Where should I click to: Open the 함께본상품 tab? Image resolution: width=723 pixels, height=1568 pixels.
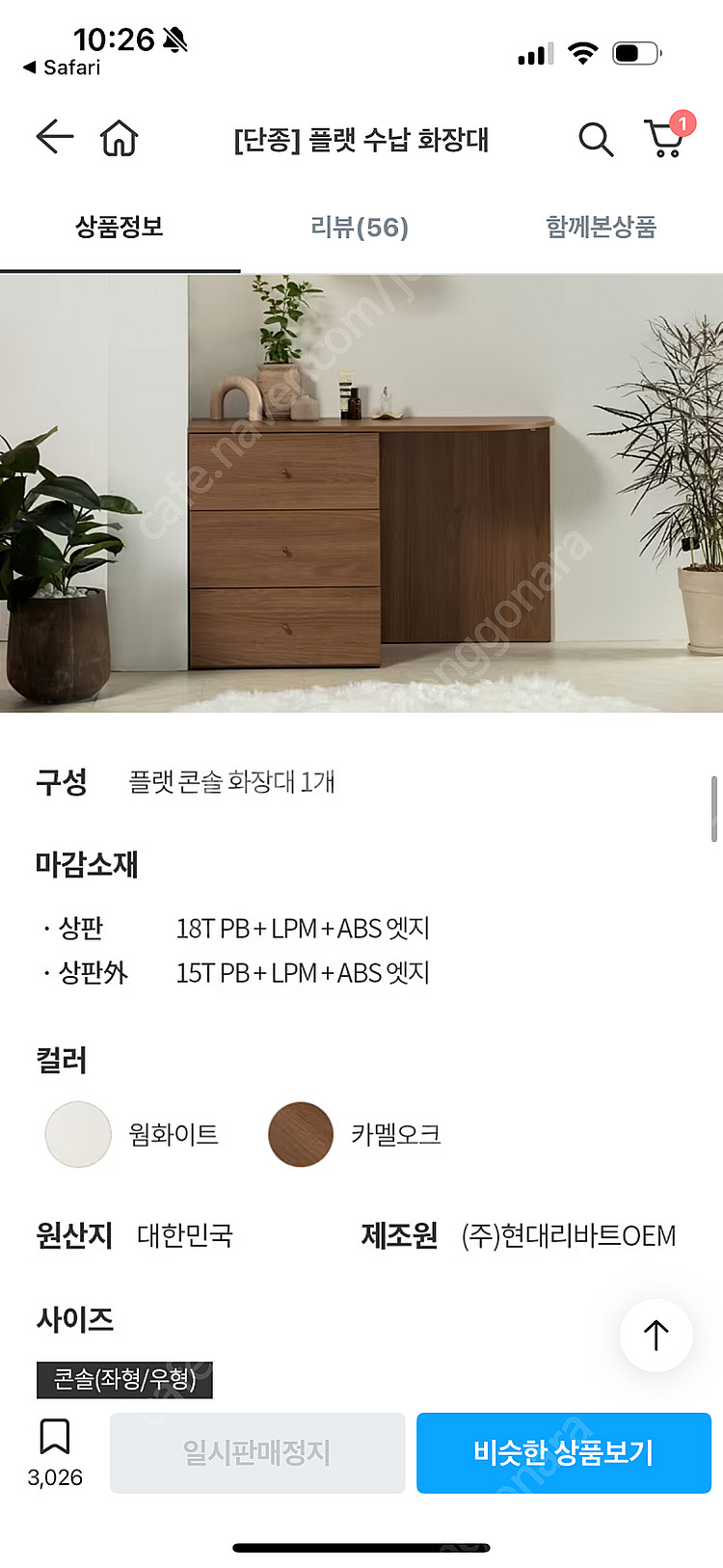tap(600, 228)
